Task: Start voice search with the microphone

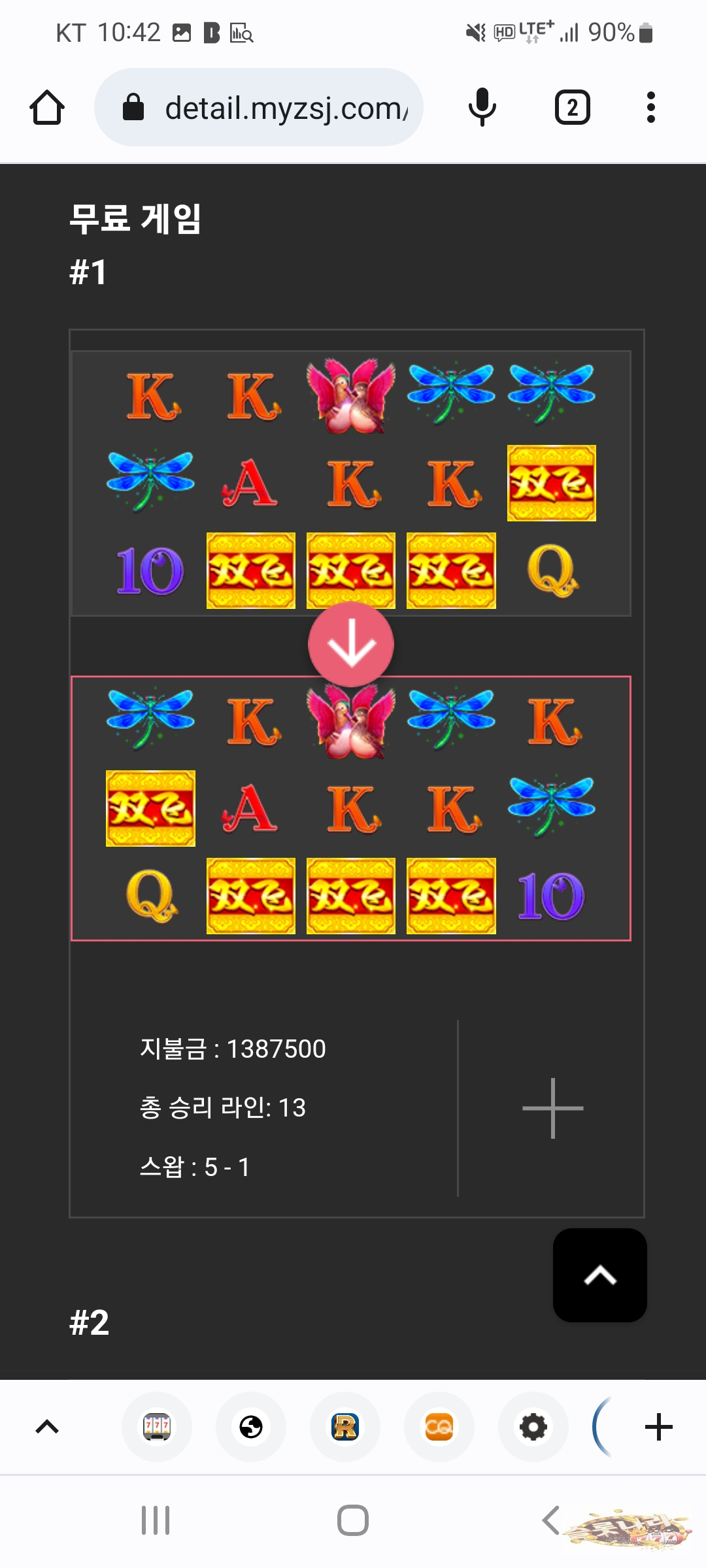Action: (x=482, y=107)
